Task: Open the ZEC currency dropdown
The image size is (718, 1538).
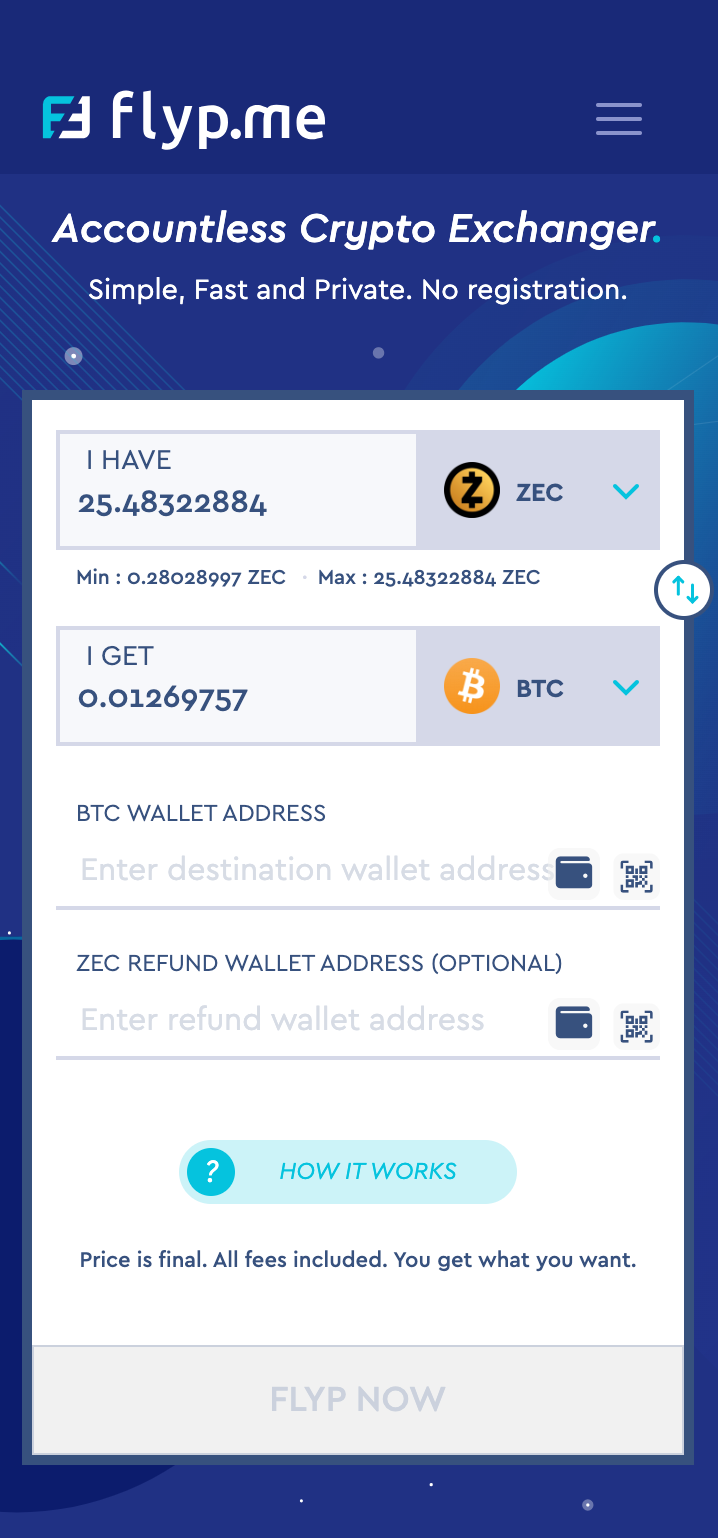Action: [538, 491]
